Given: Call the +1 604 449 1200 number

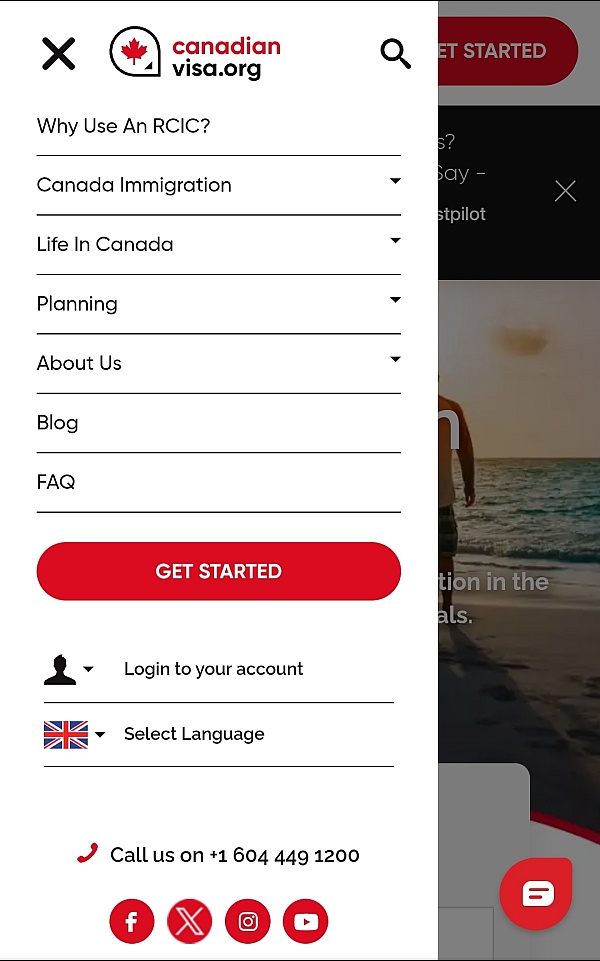Looking at the screenshot, I should [x=234, y=855].
